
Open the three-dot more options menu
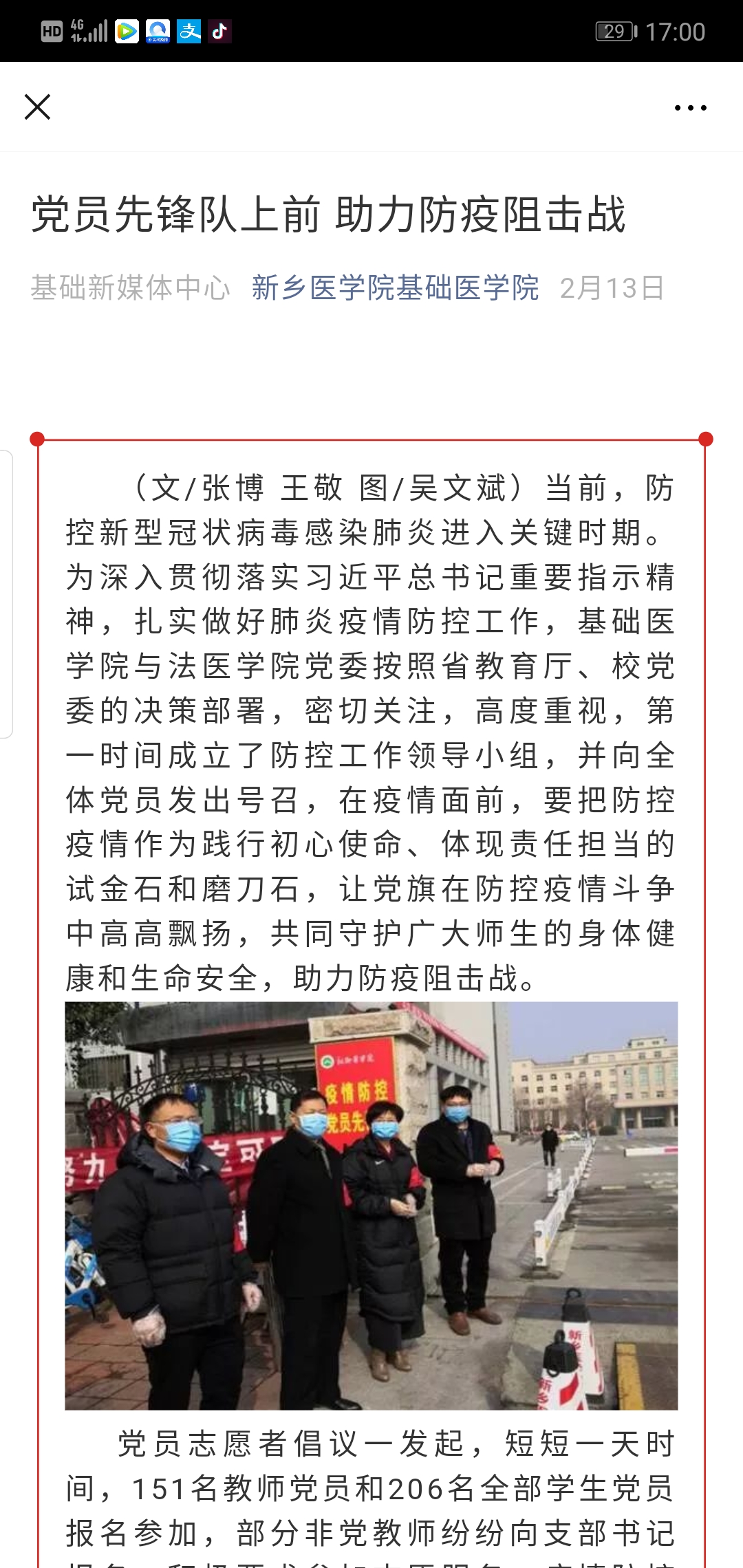coord(690,108)
